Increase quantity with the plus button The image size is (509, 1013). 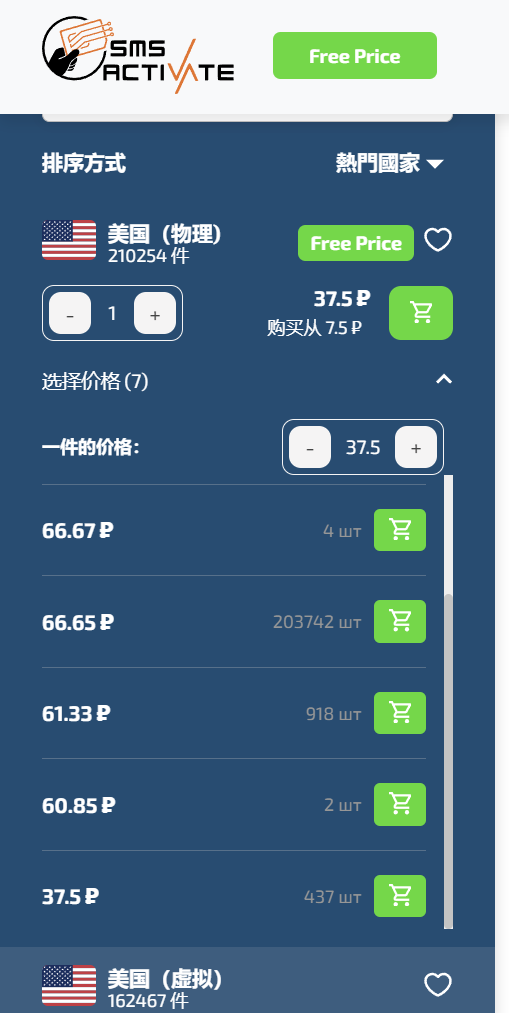pos(155,313)
